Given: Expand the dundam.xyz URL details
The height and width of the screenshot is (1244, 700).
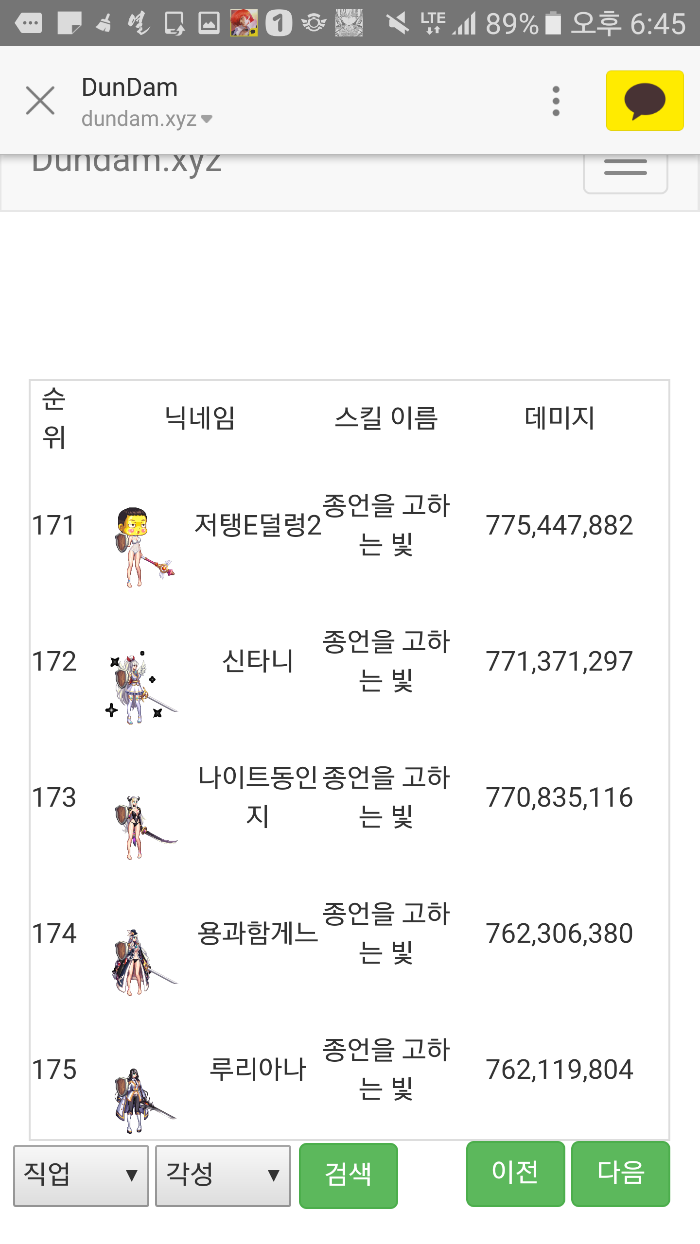Looking at the screenshot, I should [147, 119].
